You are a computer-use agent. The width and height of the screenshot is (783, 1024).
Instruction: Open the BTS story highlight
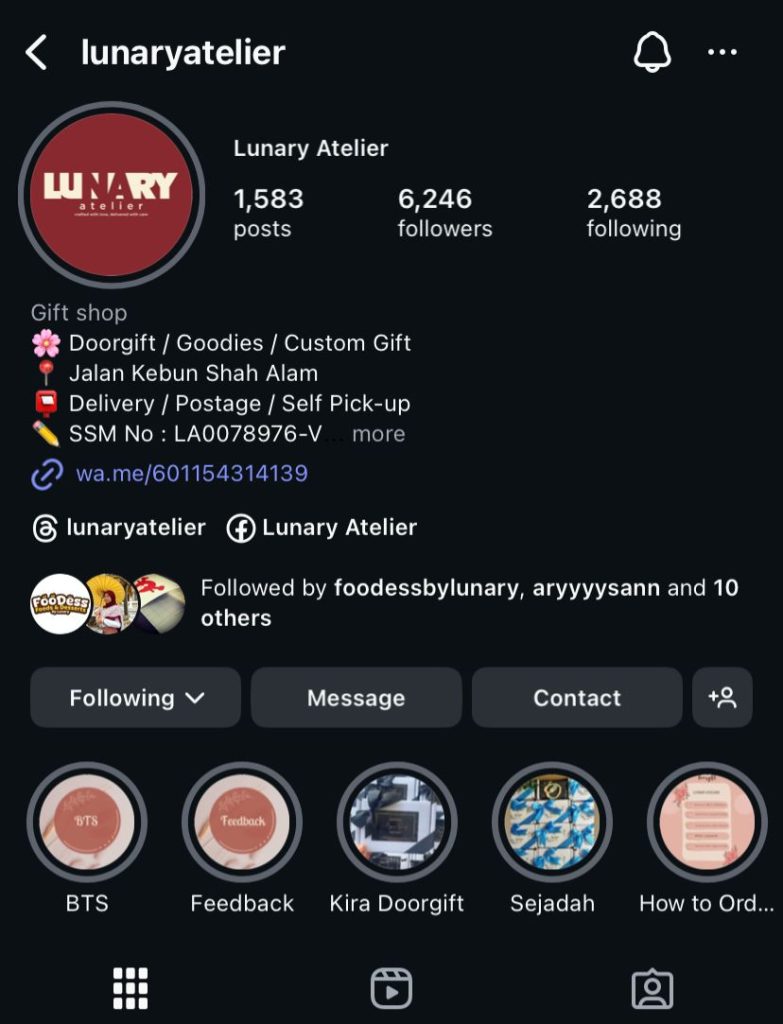[x=87, y=822]
